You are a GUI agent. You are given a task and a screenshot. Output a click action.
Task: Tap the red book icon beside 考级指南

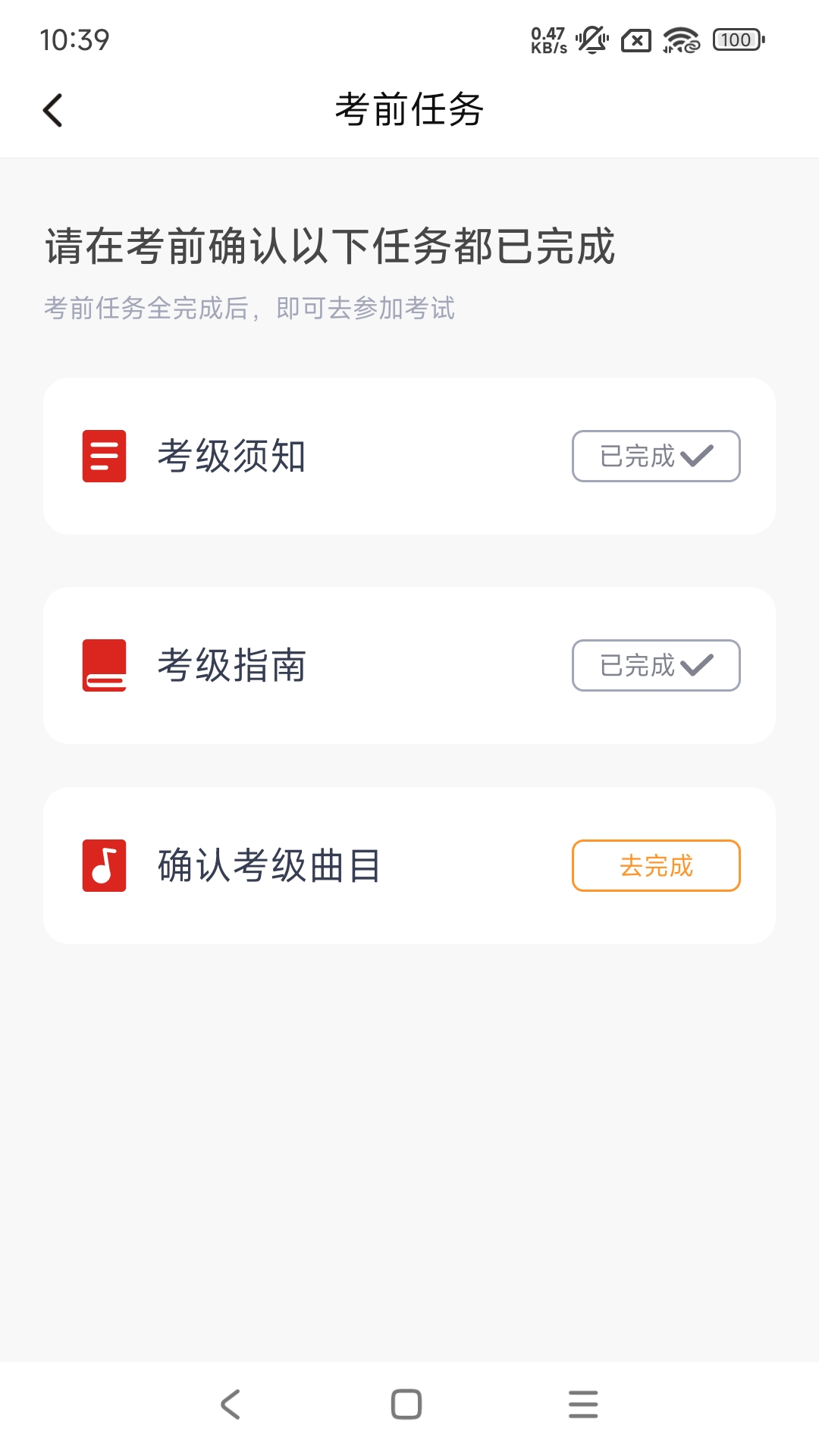click(x=104, y=665)
